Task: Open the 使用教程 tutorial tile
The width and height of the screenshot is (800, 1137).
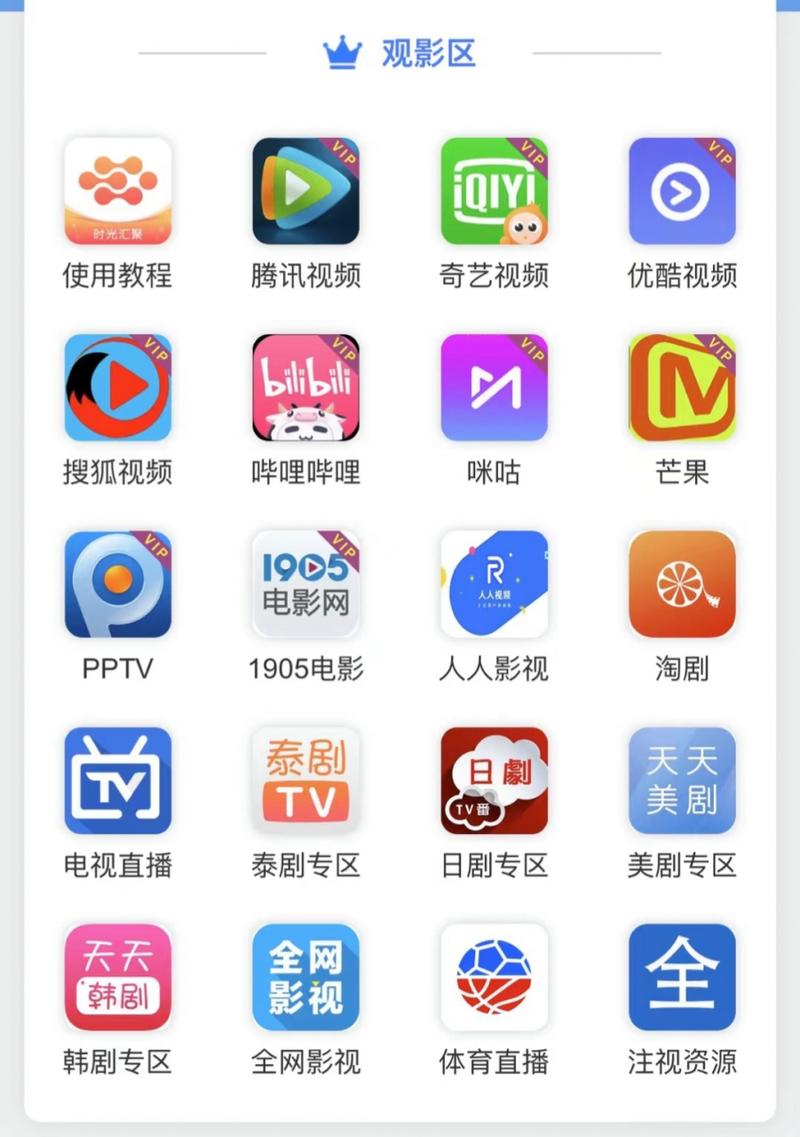Action: pyautogui.click(x=118, y=191)
